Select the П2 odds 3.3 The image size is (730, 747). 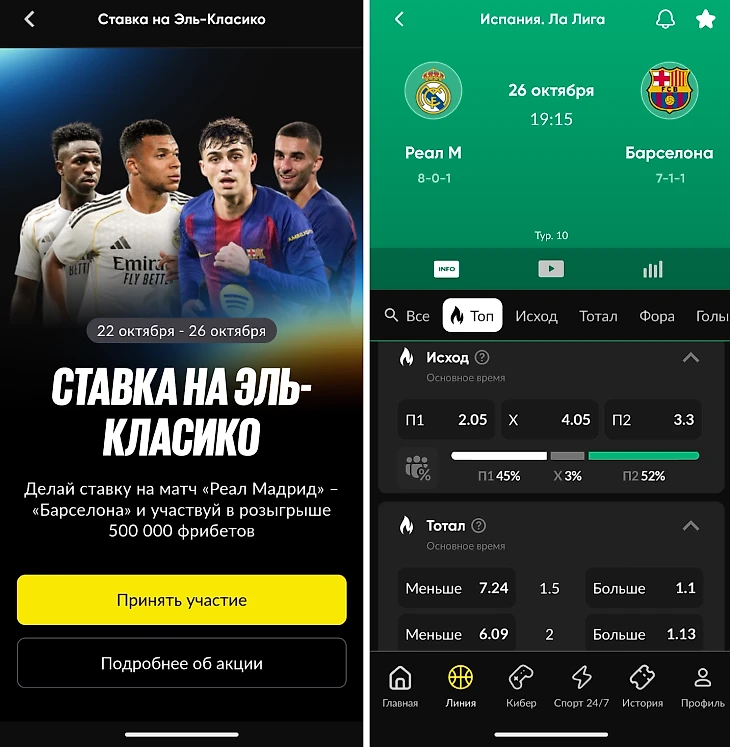pos(653,420)
